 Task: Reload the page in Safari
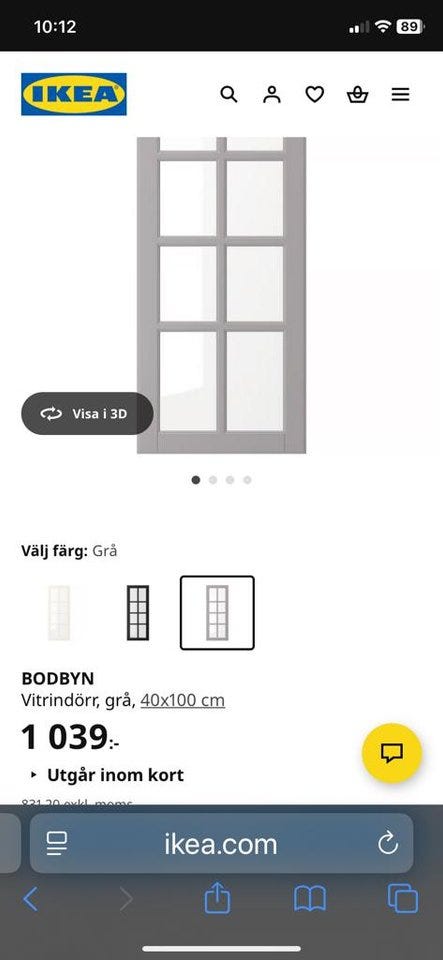click(388, 844)
